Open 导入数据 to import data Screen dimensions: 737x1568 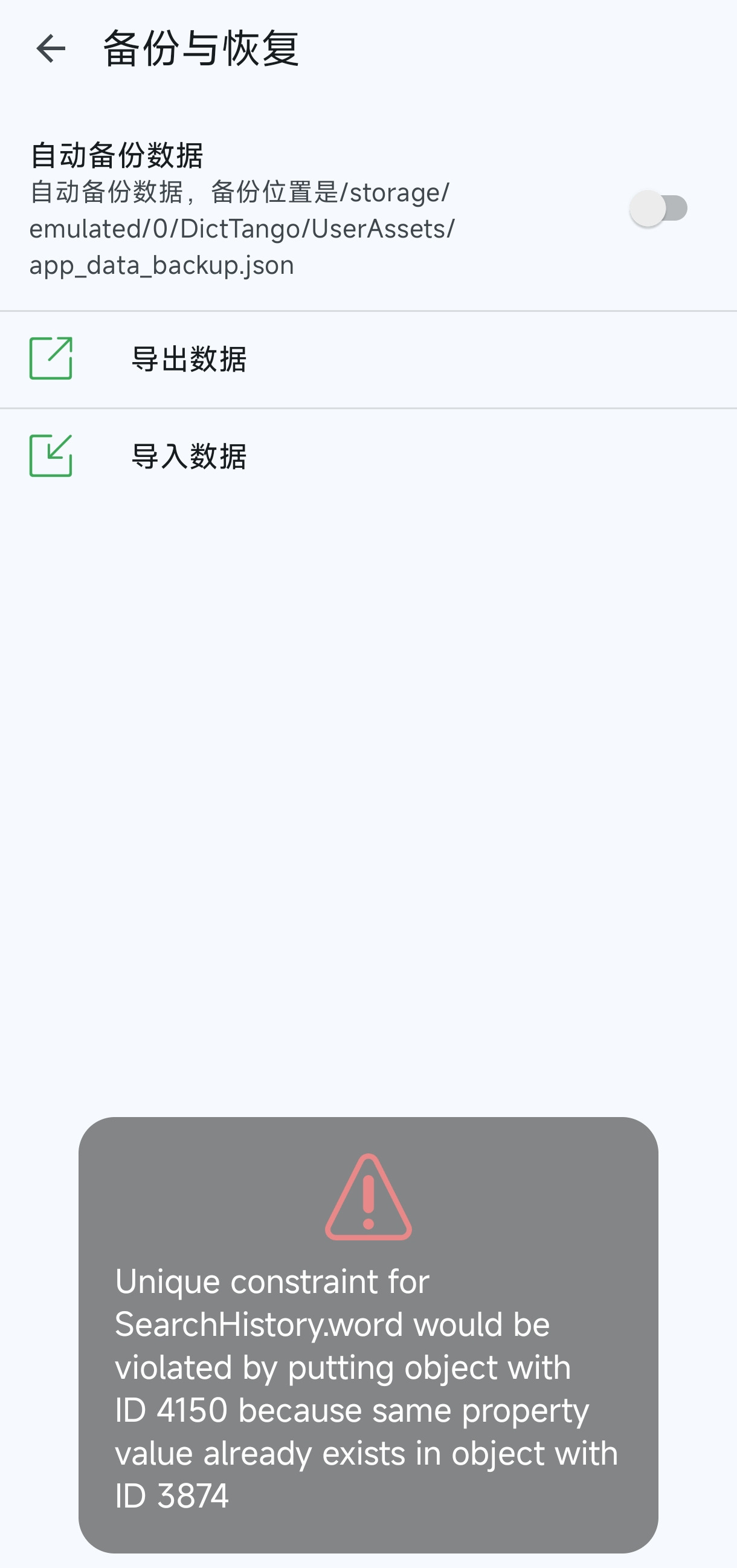click(x=368, y=456)
